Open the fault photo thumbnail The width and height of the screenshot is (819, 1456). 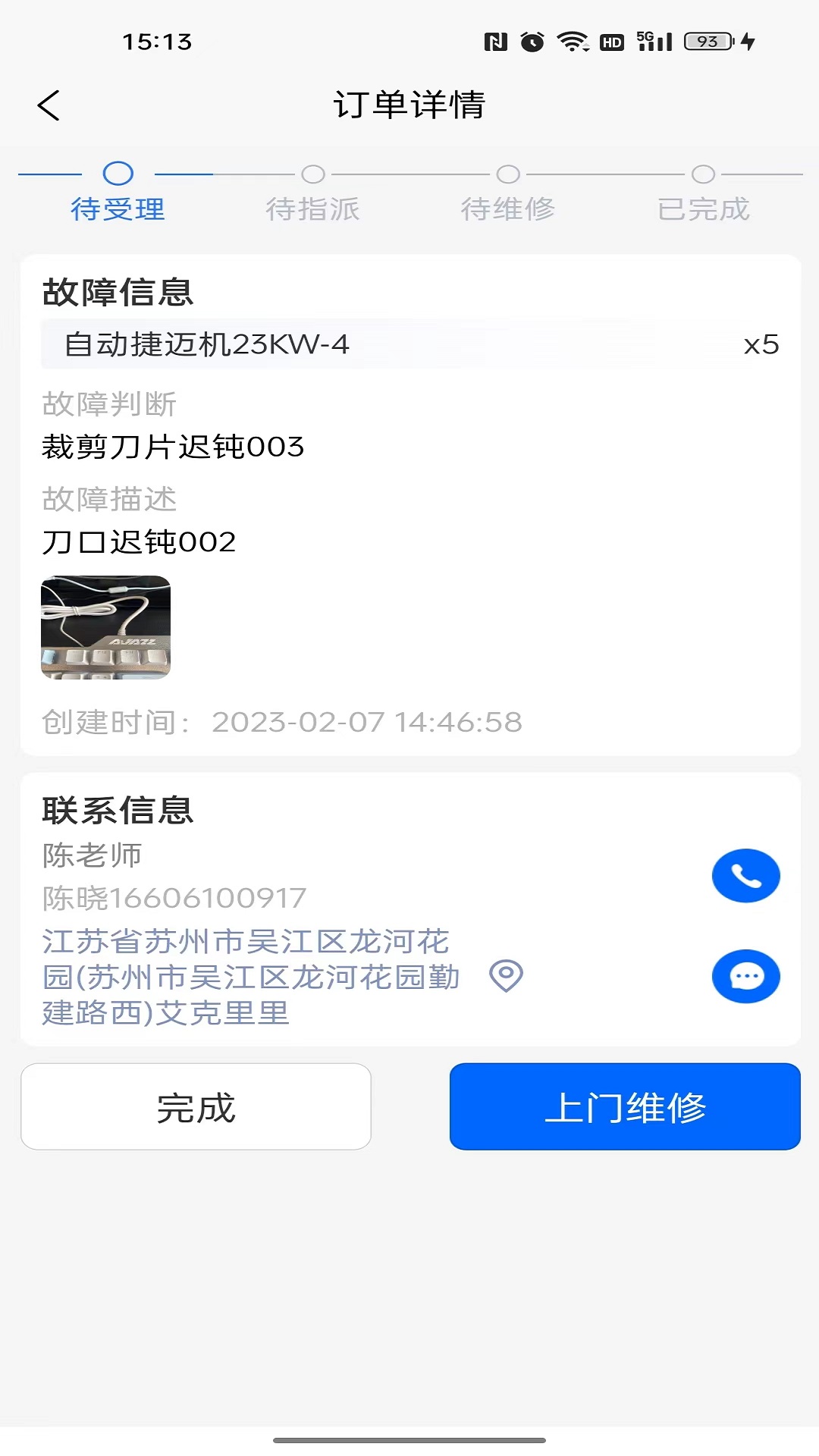106,629
